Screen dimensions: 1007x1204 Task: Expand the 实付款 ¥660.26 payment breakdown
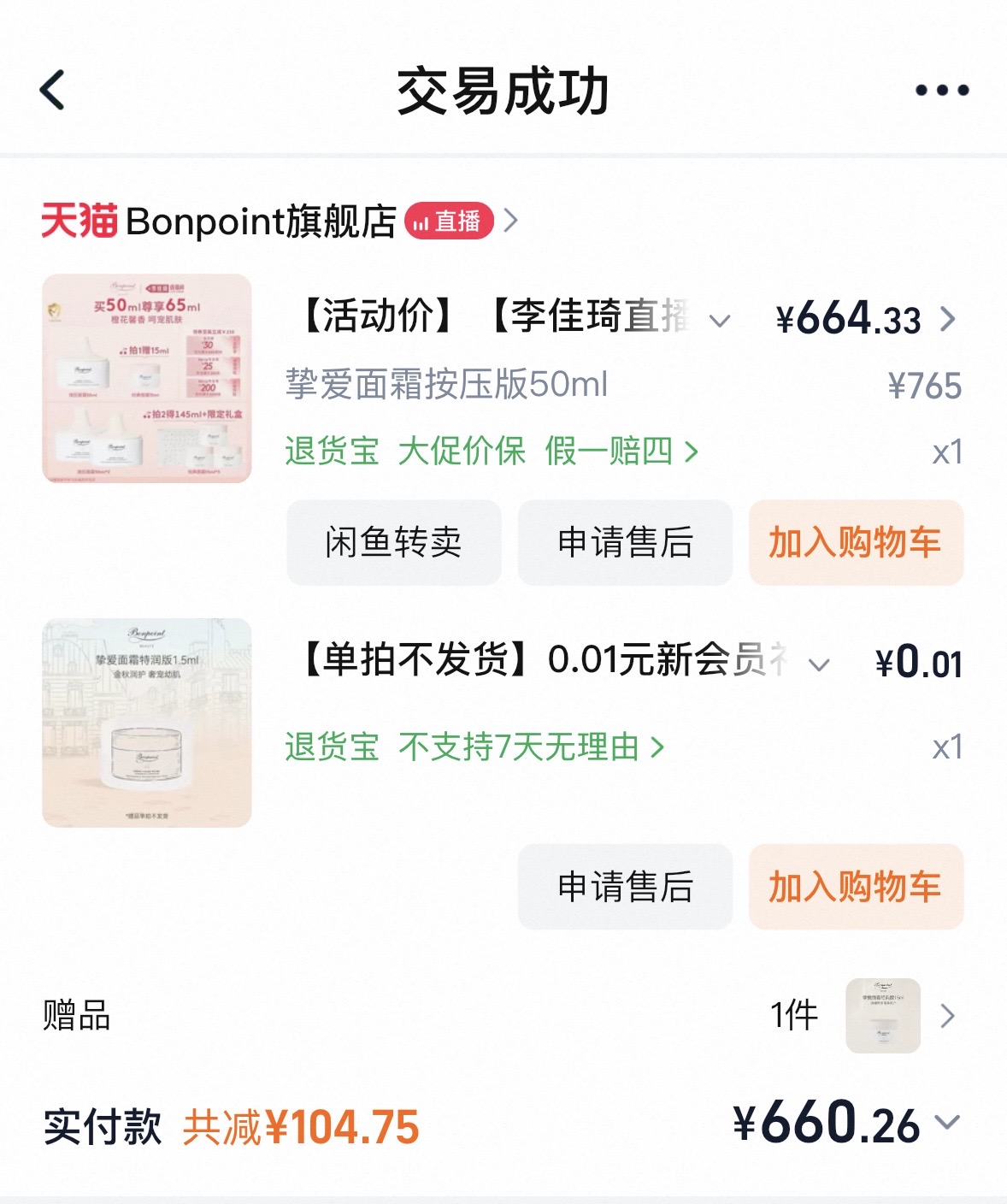(x=947, y=1122)
